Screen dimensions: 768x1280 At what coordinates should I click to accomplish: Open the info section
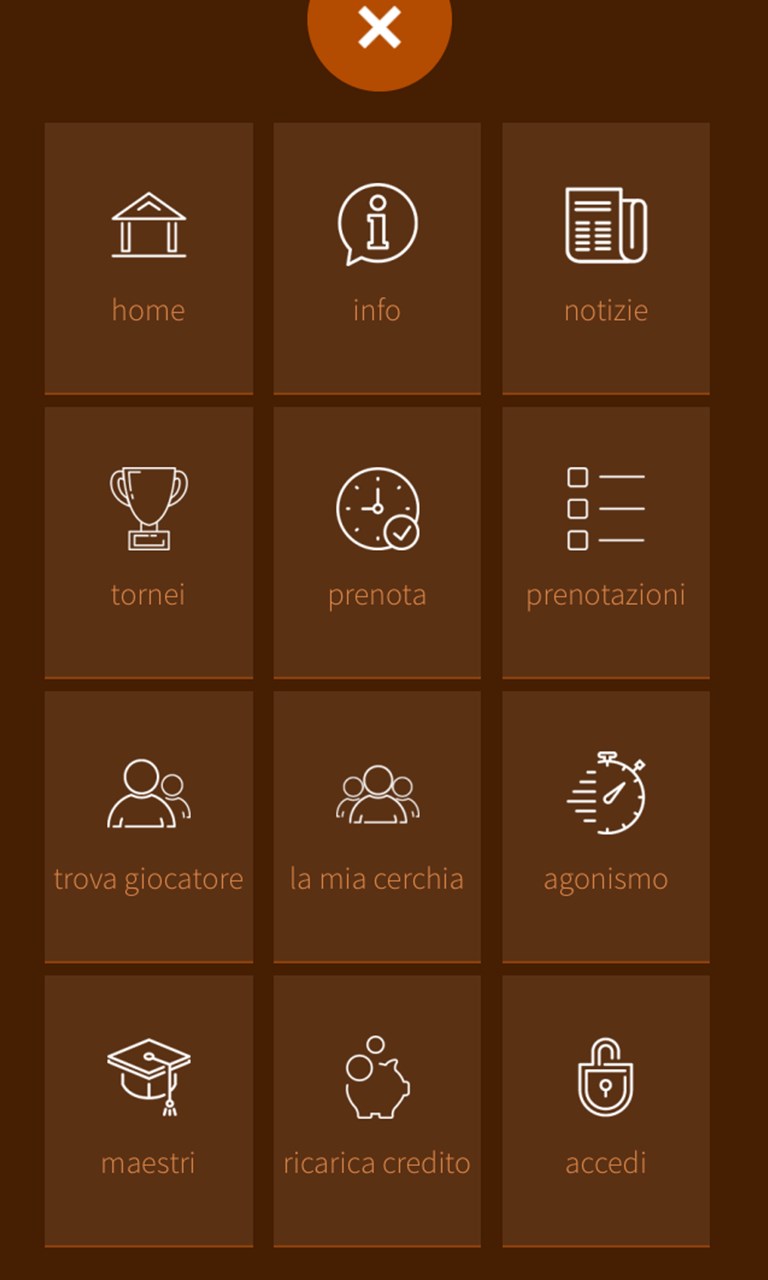tap(377, 258)
